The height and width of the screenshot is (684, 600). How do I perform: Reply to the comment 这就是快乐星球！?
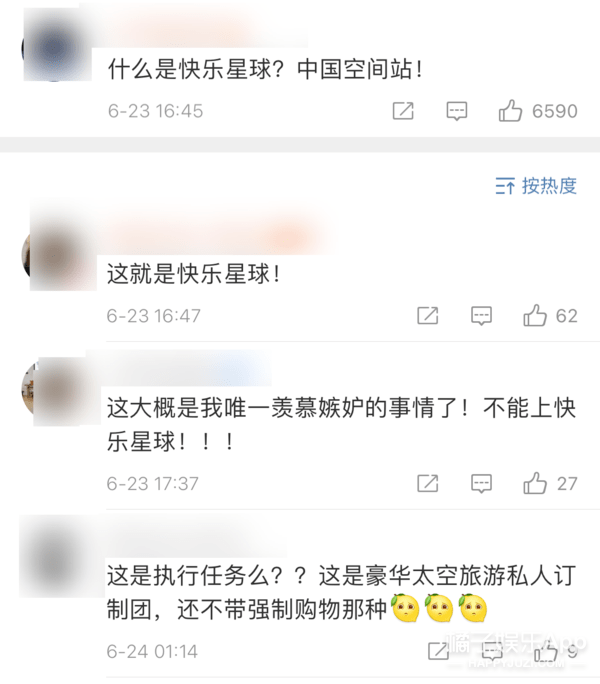482,316
